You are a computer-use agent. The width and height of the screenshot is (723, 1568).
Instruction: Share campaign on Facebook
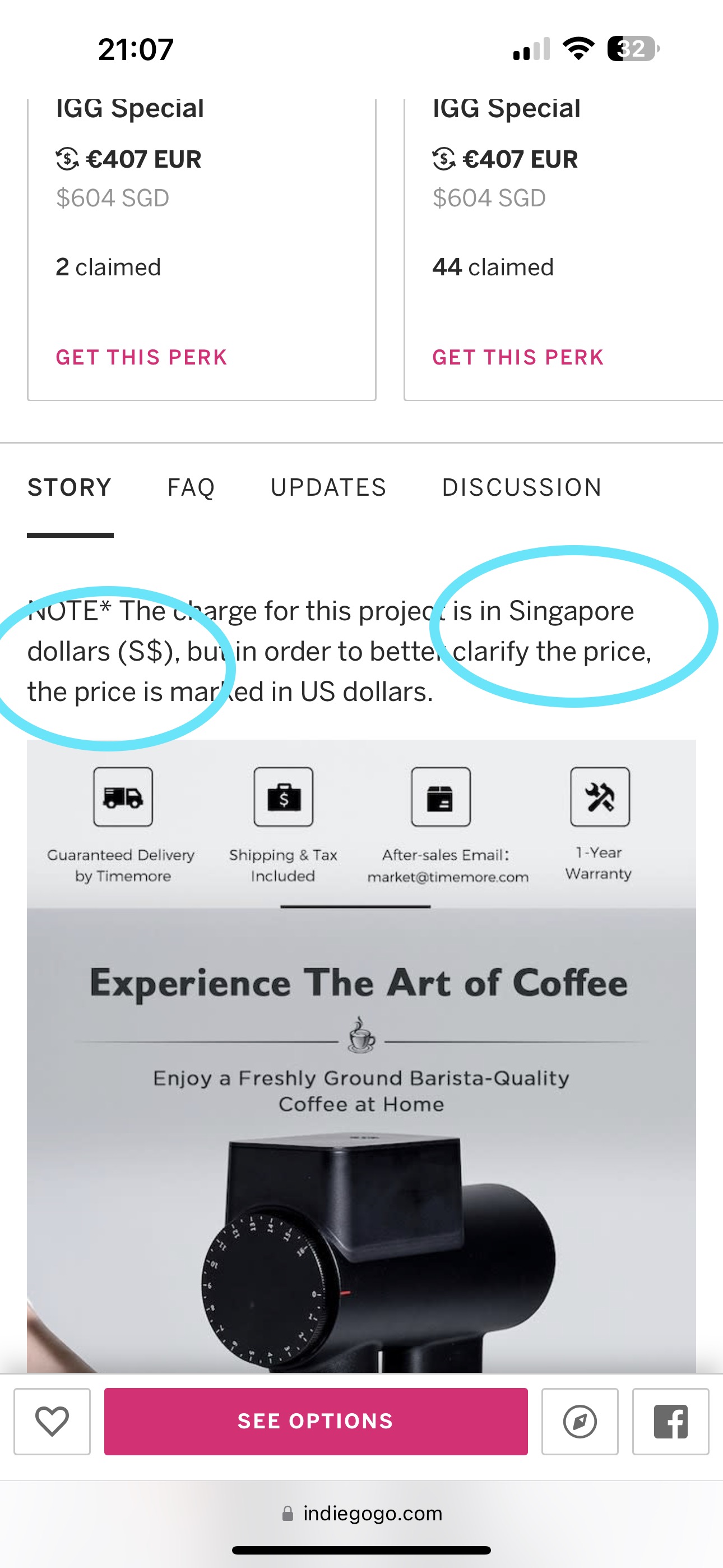(670, 1421)
